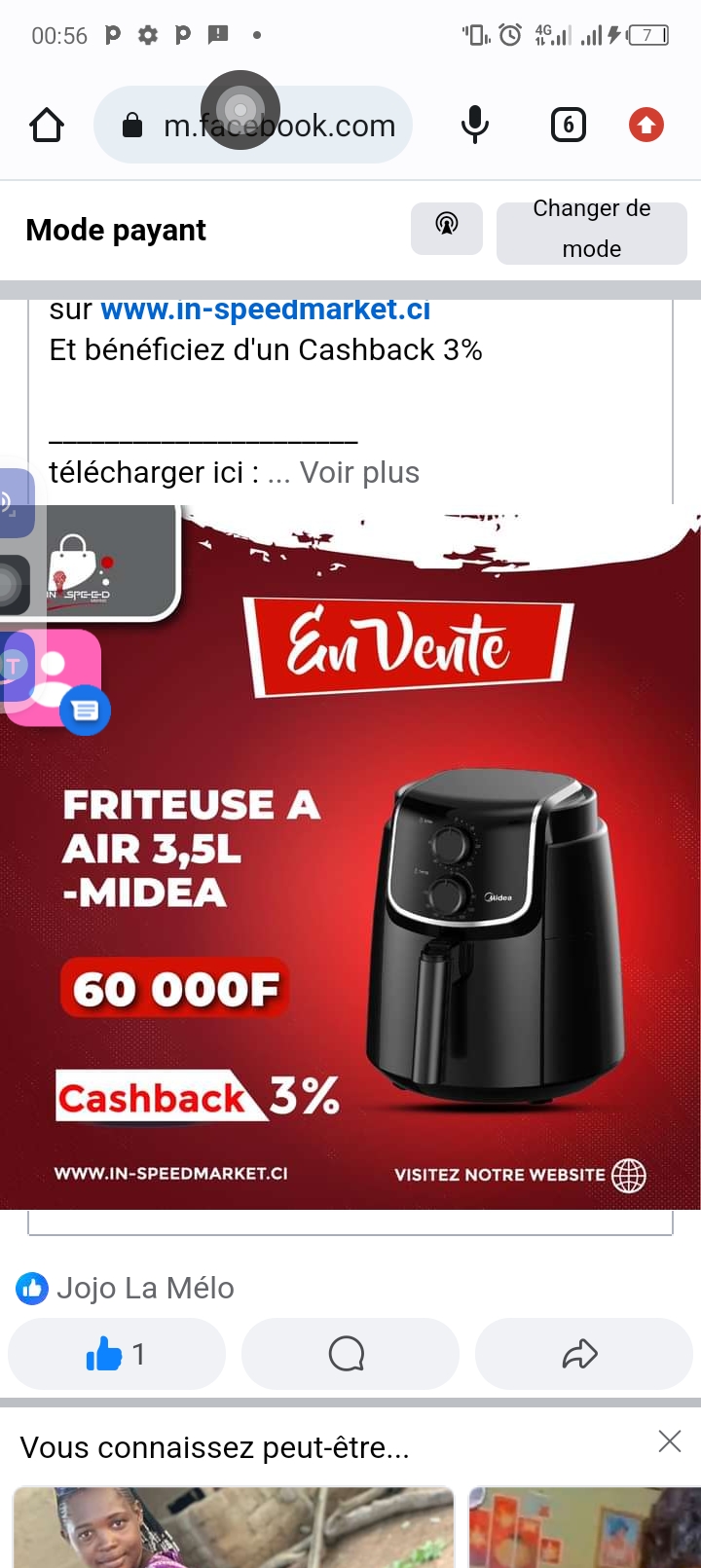Tap the hotspot icon beside Mode payant
Viewport: 701px width, 1568px height.
point(446,228)
